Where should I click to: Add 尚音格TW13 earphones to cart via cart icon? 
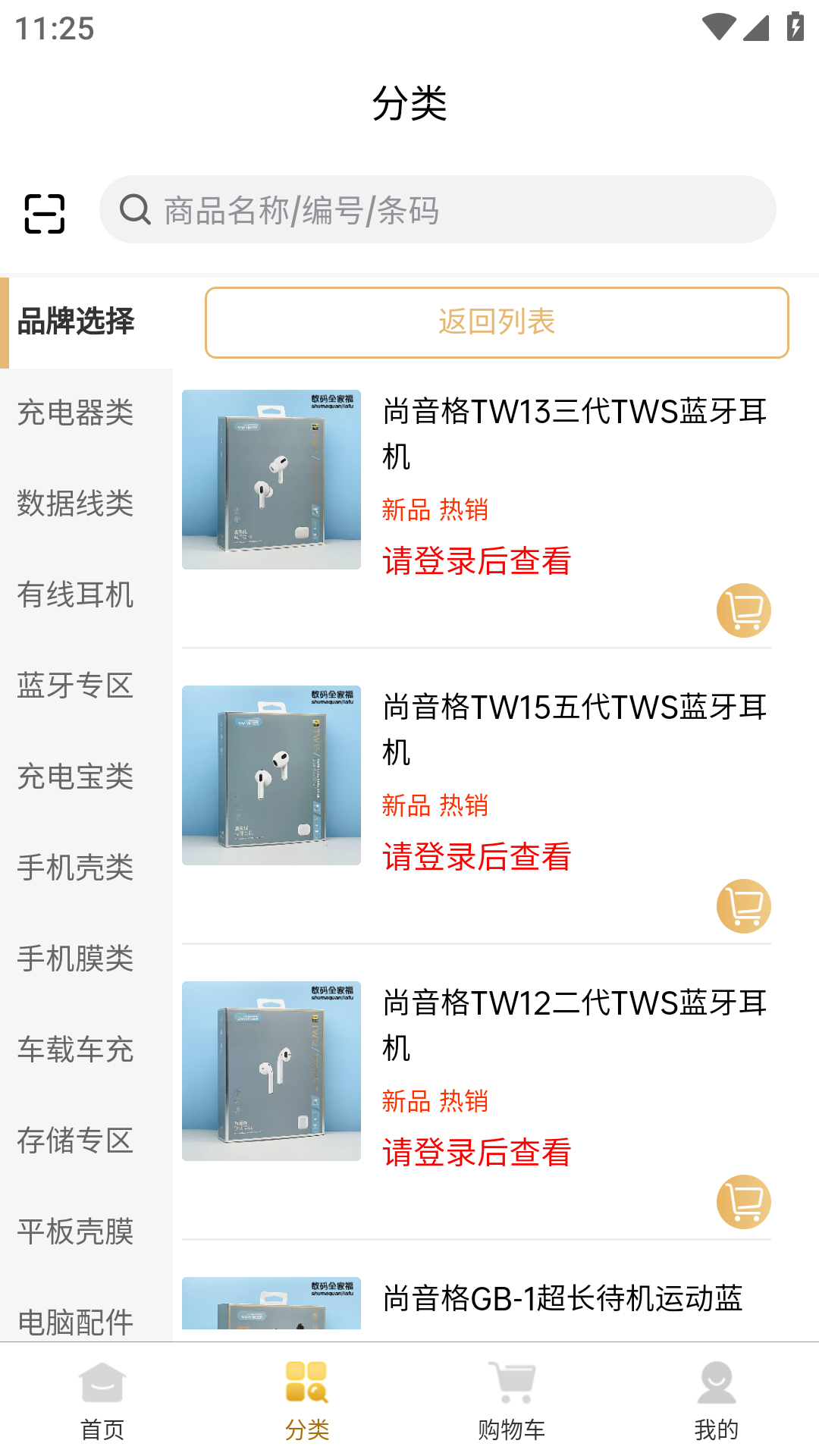coord(742,610)
